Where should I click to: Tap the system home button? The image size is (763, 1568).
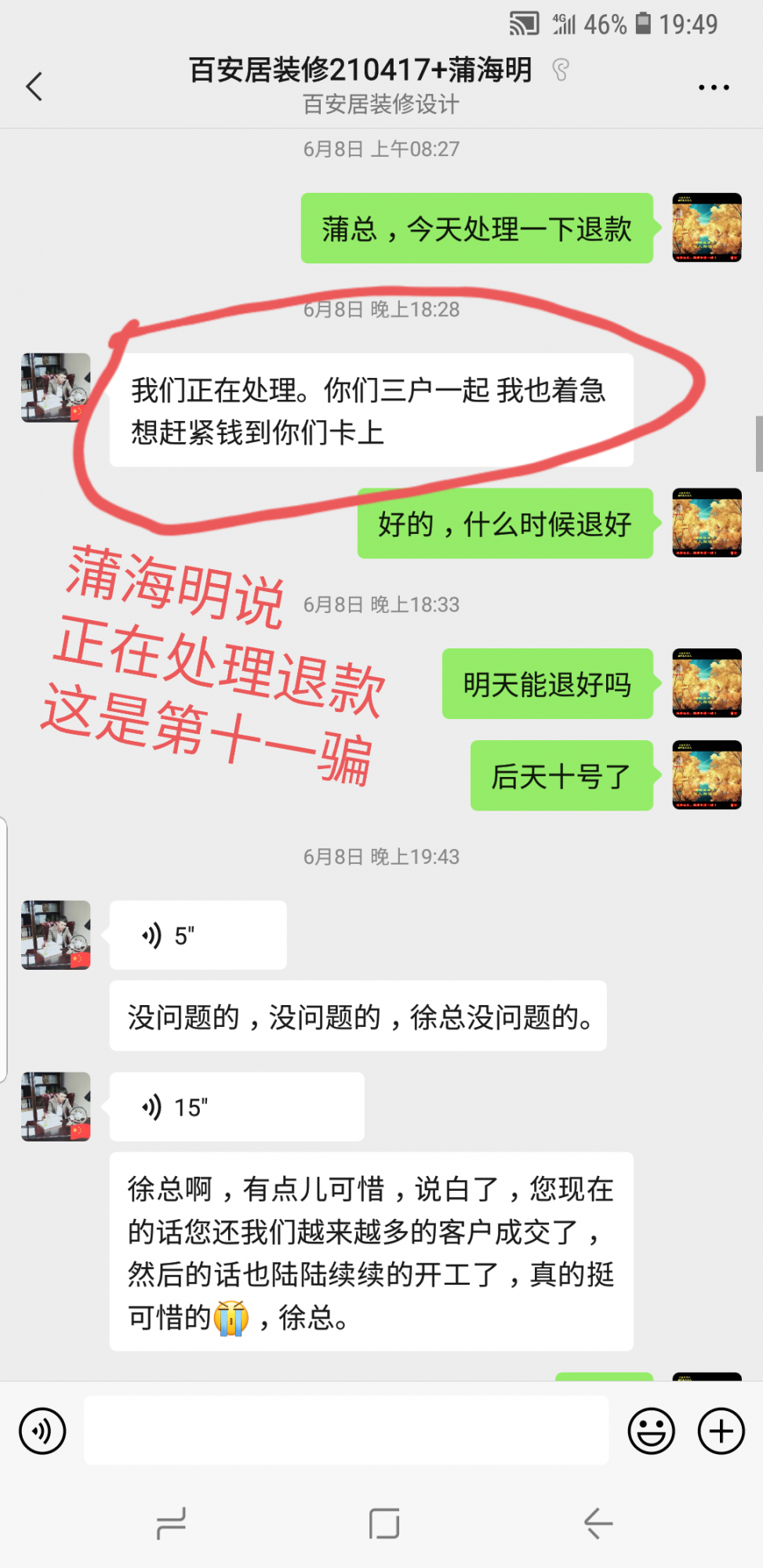click(x=384, y=1523)
